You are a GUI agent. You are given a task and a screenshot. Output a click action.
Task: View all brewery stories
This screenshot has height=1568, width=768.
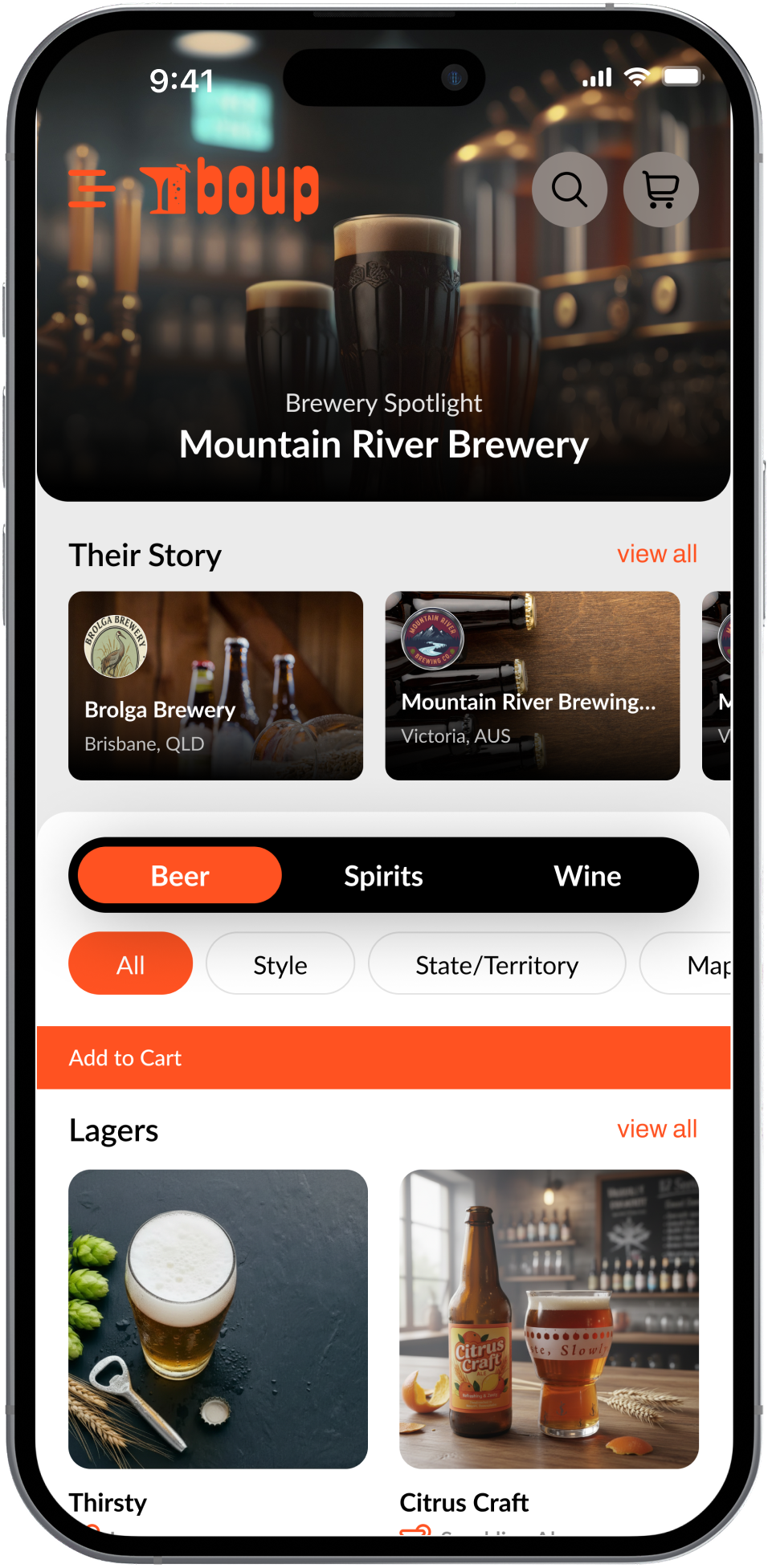click(656, 554)
